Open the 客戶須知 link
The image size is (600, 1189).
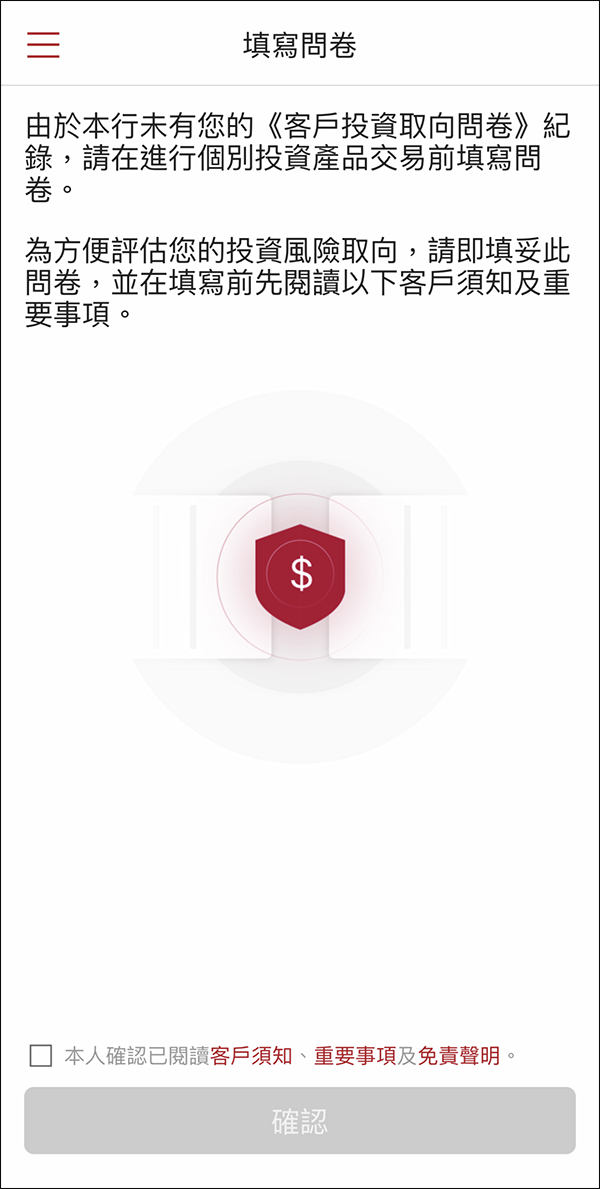(251, 1056)
